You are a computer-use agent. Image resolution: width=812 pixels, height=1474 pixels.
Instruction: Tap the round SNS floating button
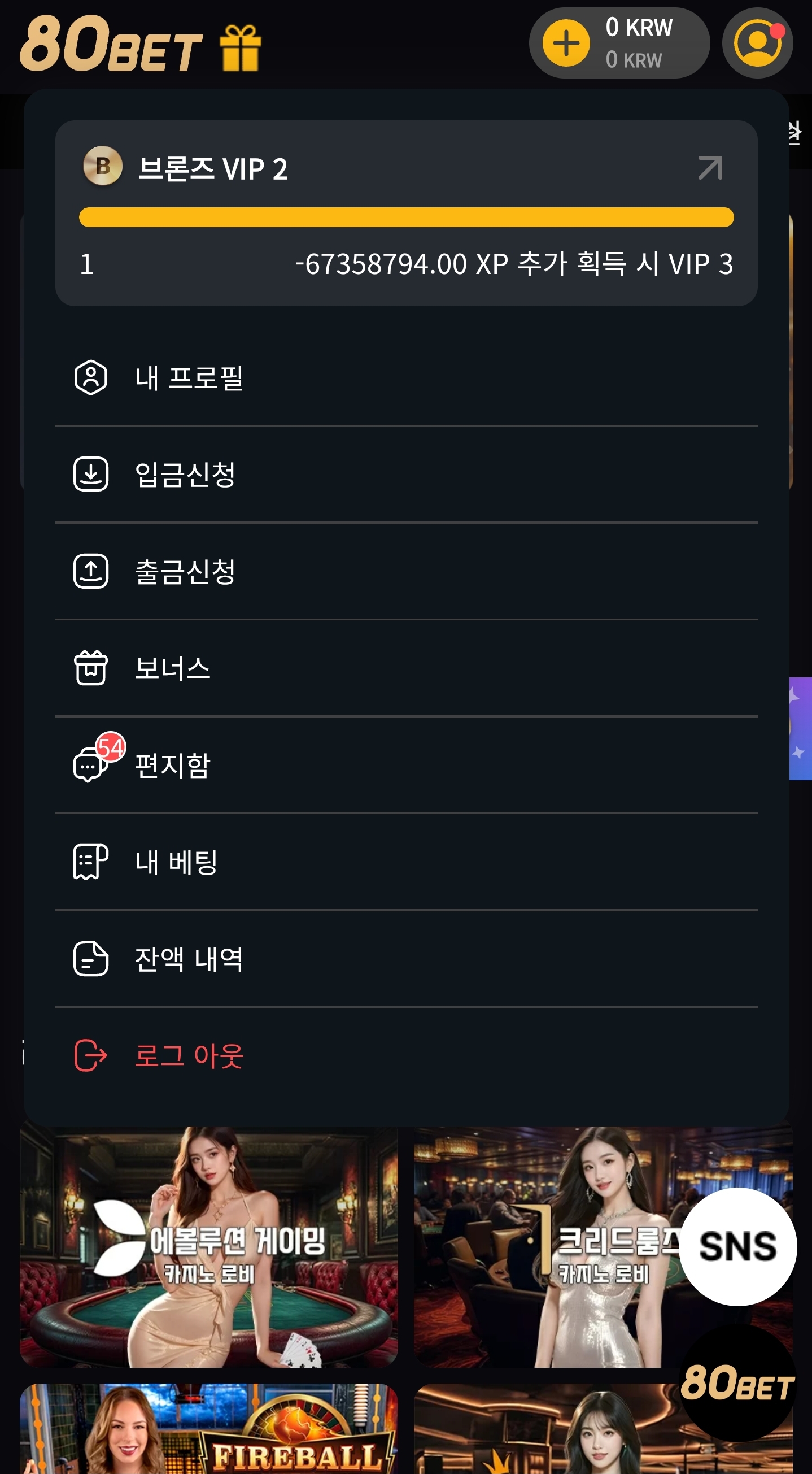click(737, 1246)
